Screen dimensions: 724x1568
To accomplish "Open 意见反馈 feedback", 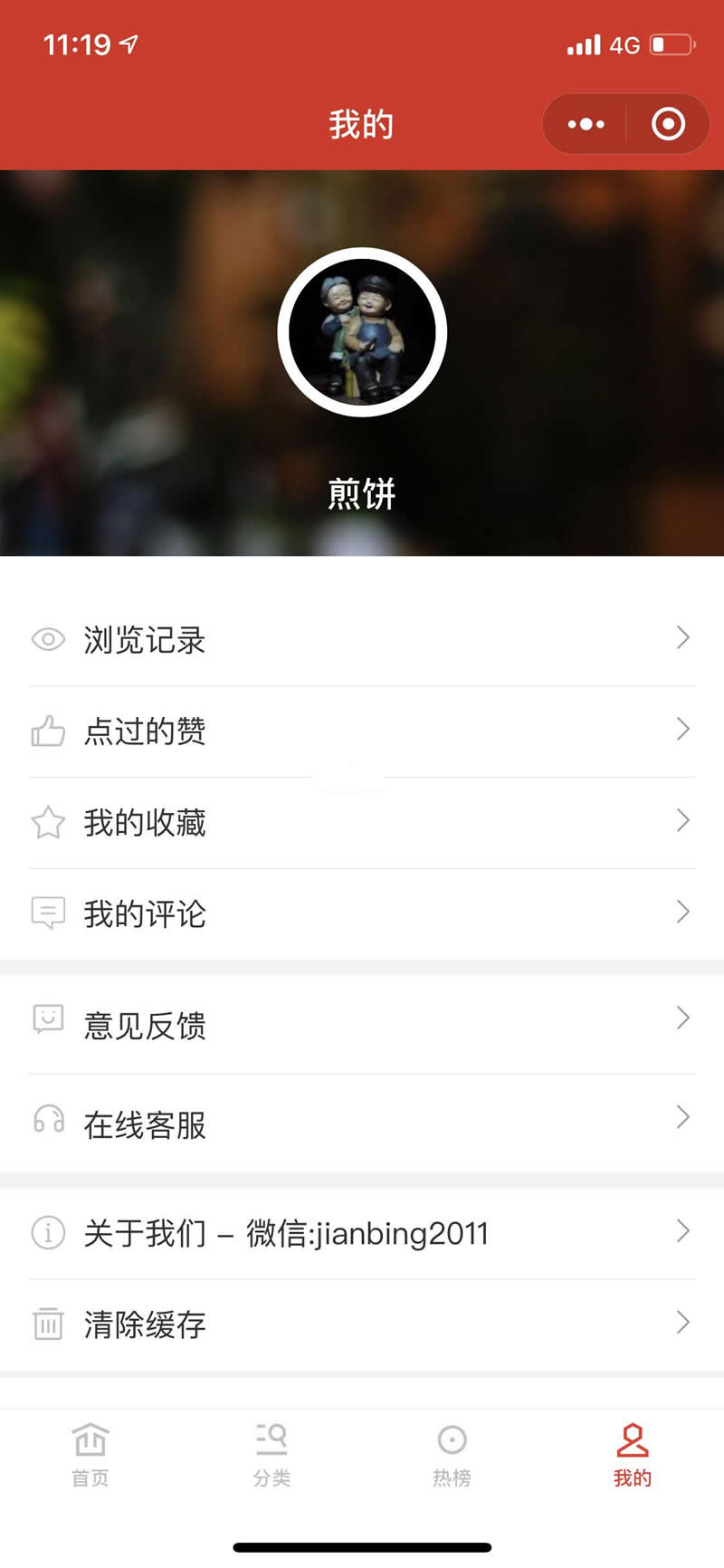I will pyautogui.click(x=362, y=1025).
